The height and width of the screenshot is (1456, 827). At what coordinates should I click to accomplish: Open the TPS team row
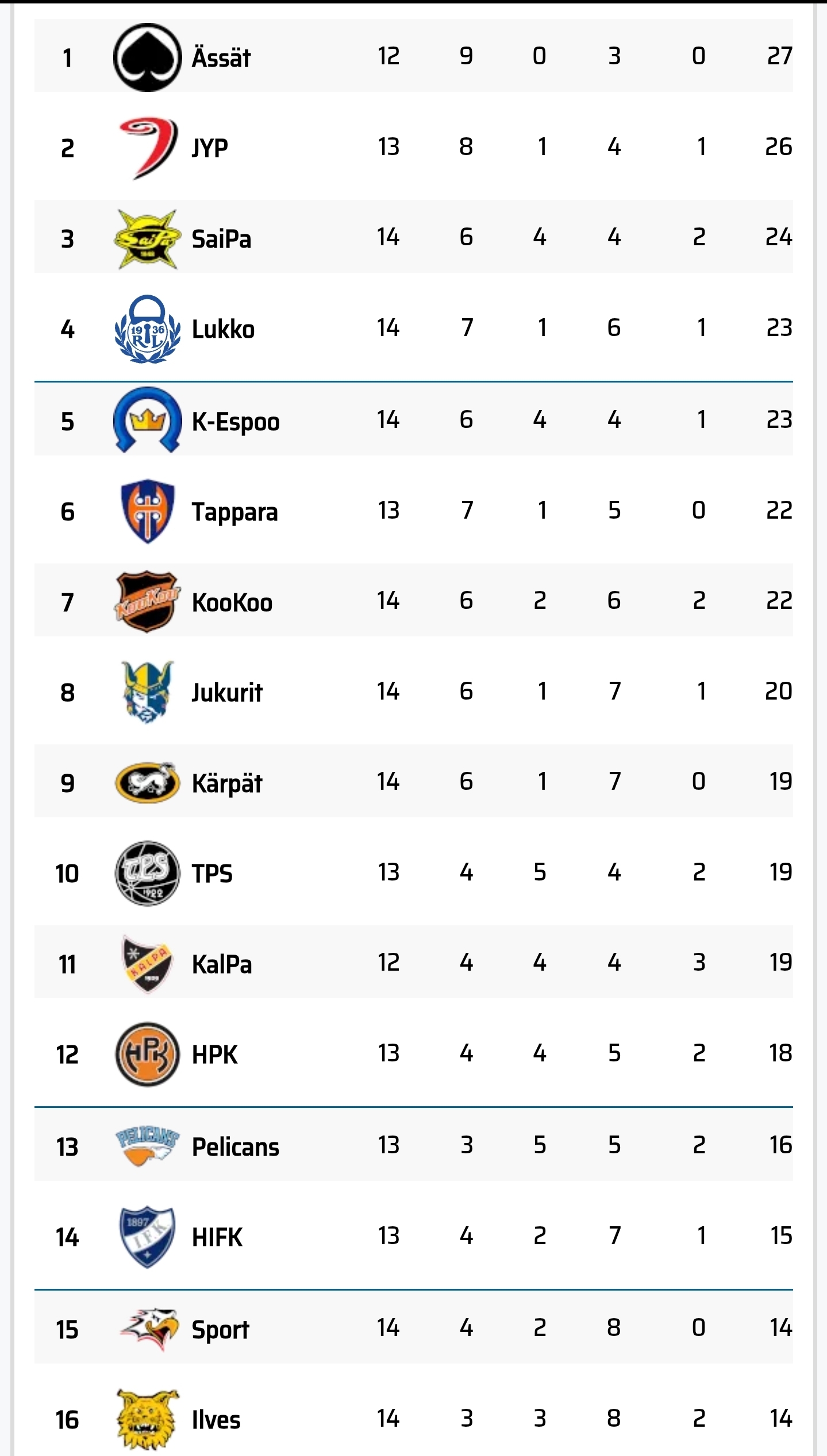tap(212, 873)
